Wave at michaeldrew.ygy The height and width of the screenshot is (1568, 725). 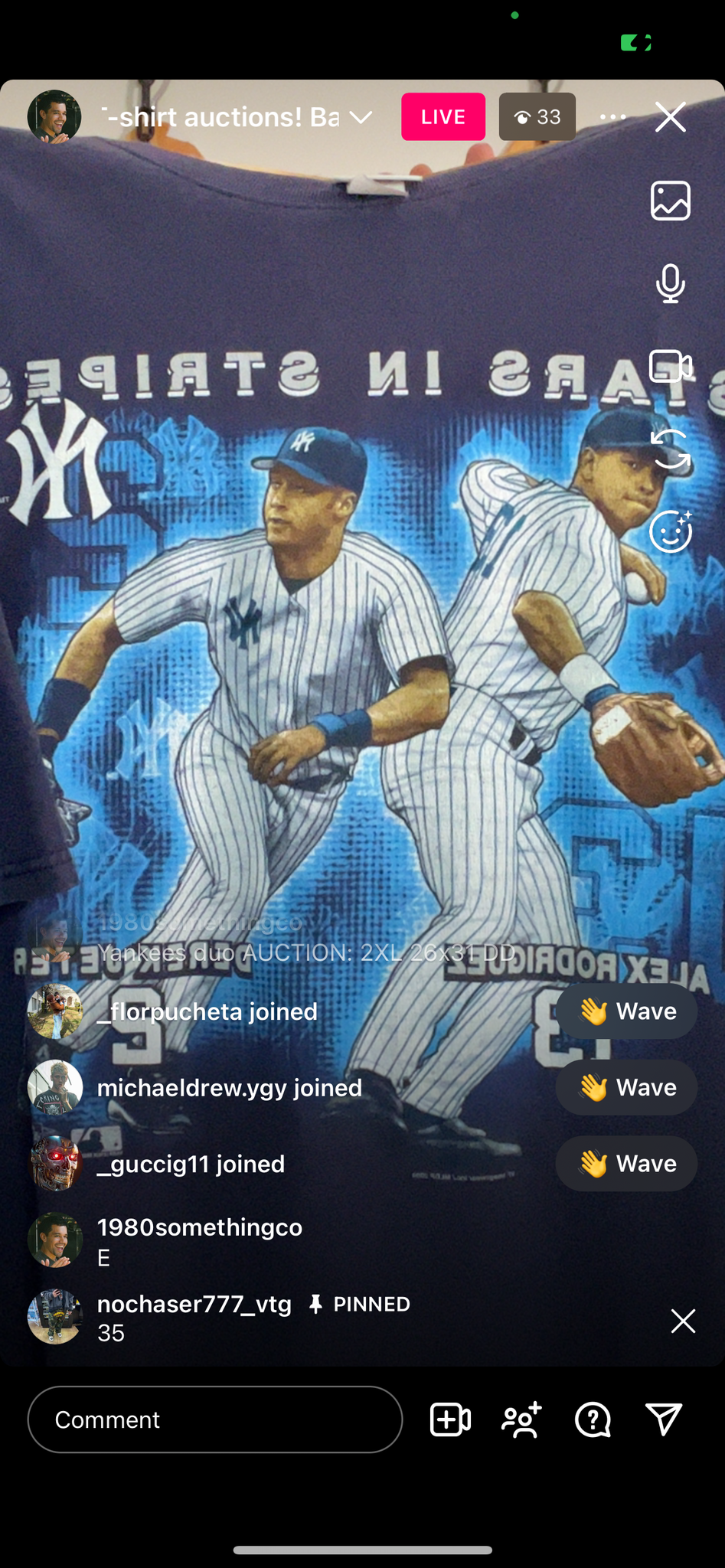click(626, 1087)
